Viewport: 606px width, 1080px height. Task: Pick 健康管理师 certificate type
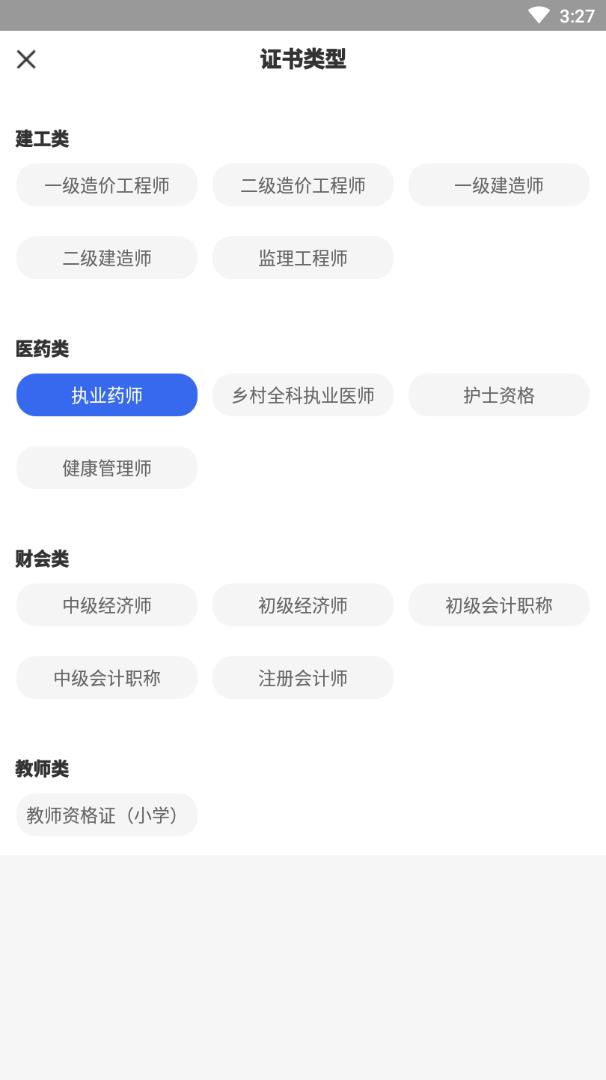click(x=107, y=468)
